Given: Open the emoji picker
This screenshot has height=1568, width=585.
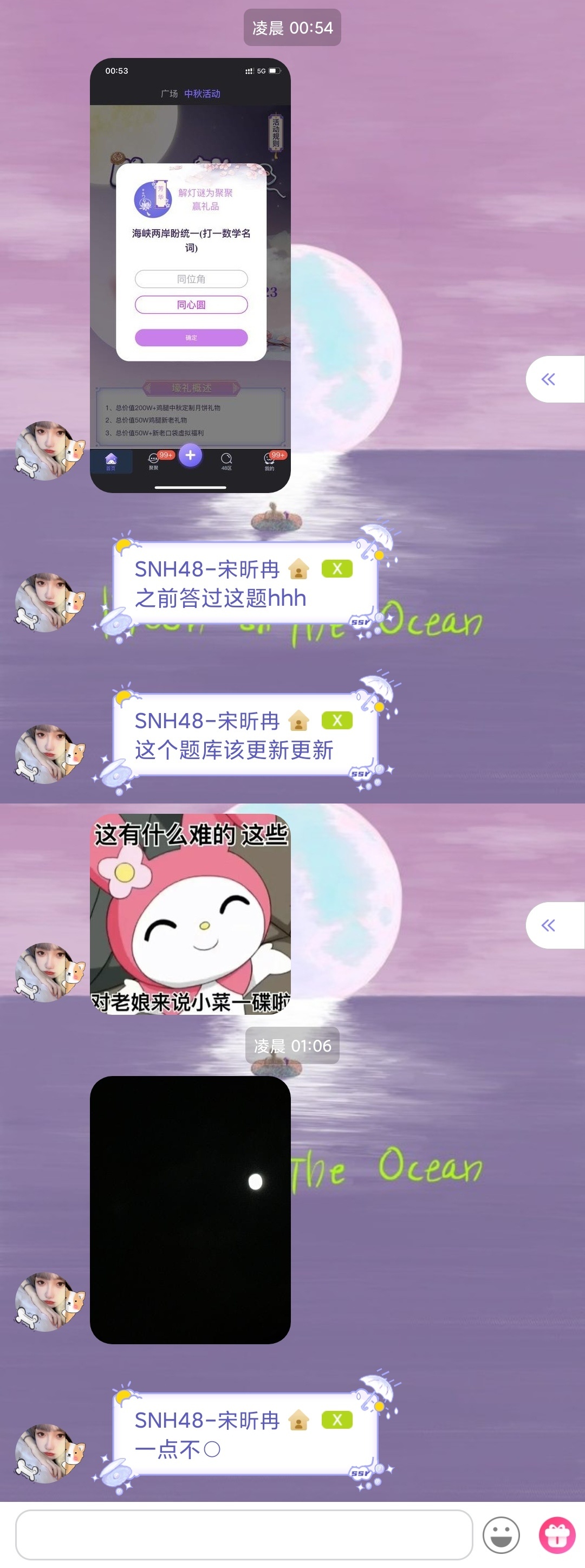Looking at the screenshot, I should click(x=500, y=1534).
